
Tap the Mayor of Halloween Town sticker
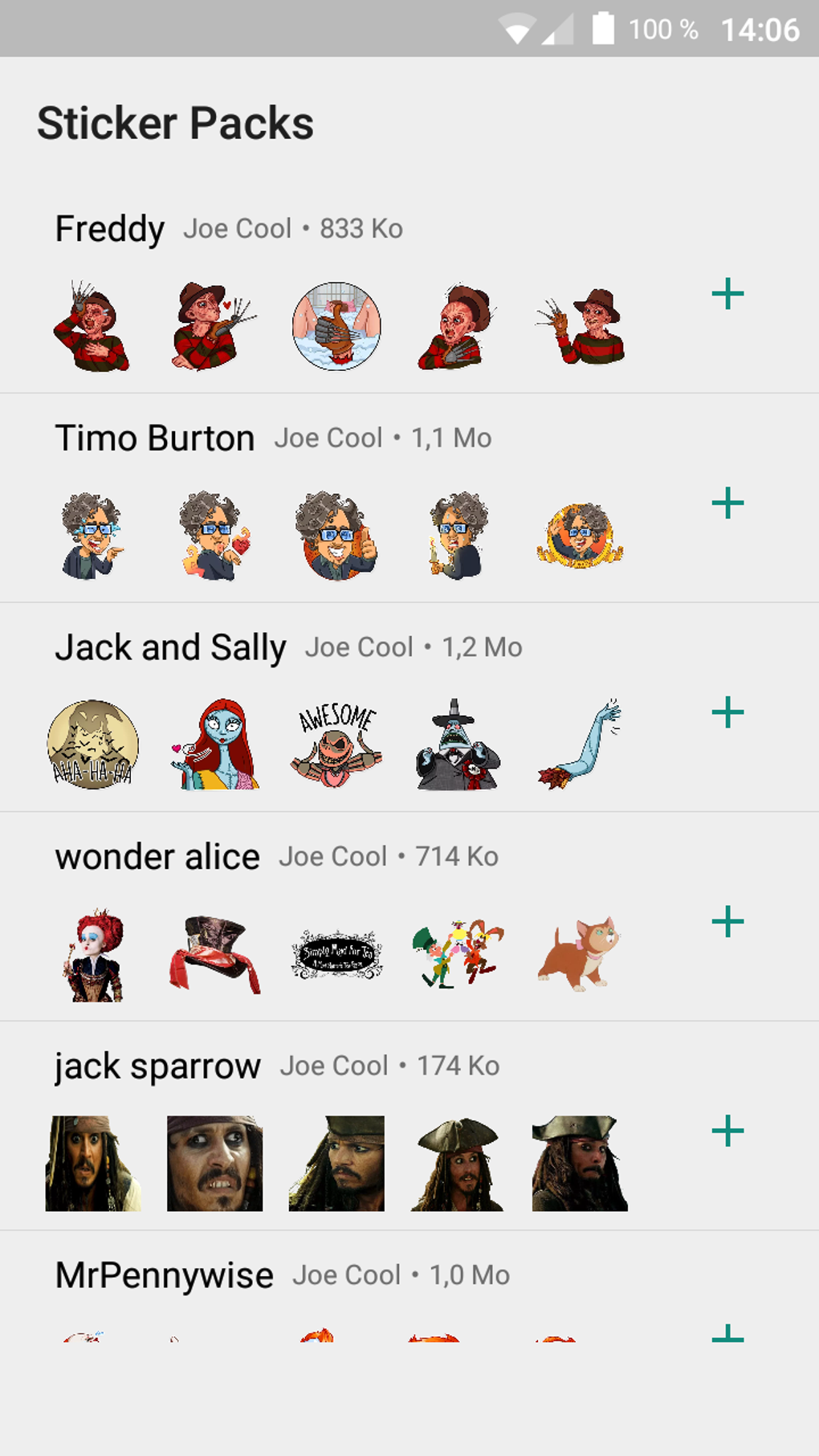456,744
